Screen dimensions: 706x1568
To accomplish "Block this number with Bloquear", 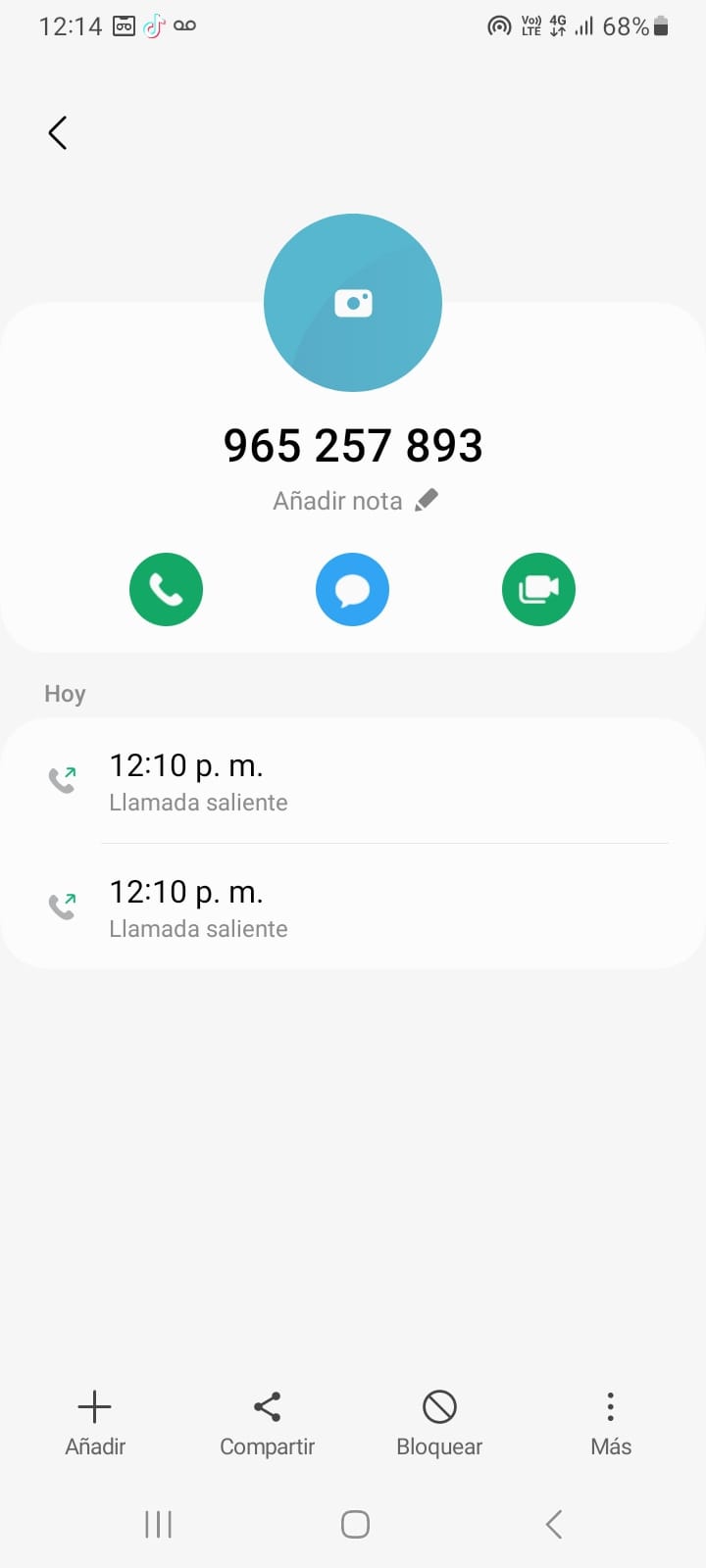I will coord(439,1423).
